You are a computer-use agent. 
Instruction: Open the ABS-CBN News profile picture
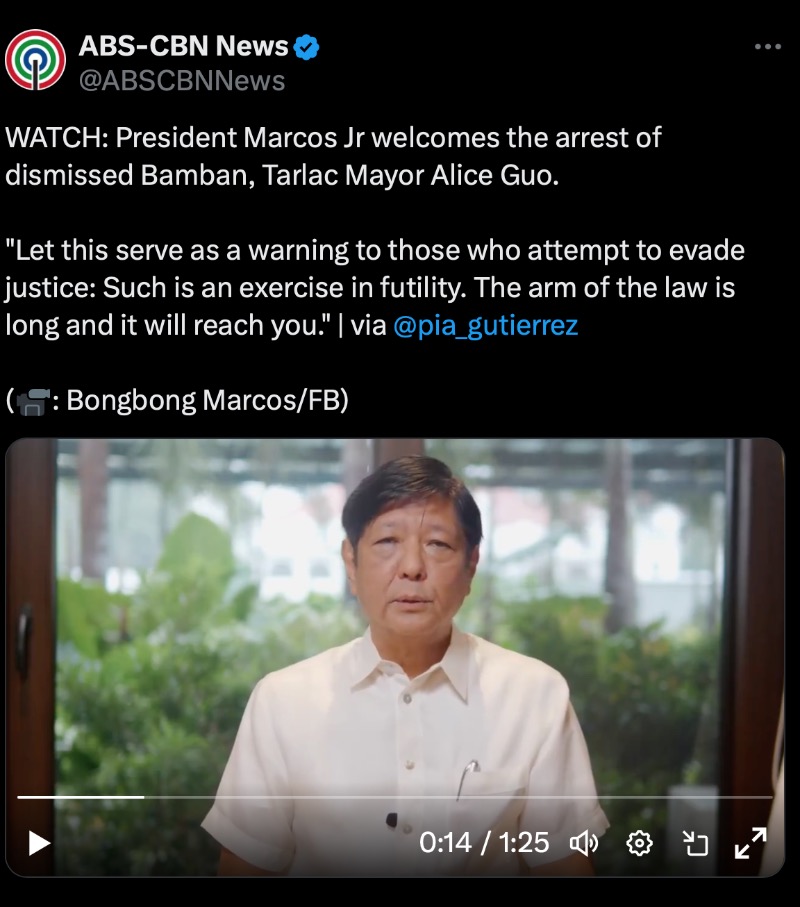pos(36,61)
